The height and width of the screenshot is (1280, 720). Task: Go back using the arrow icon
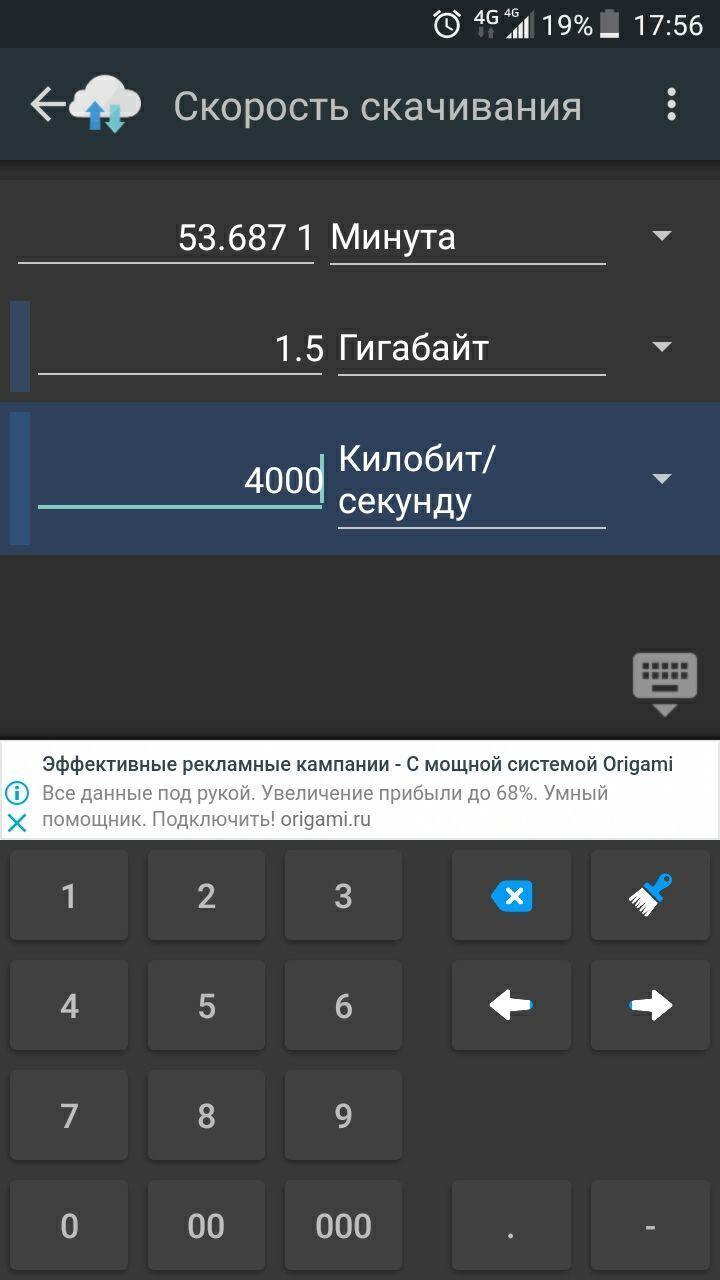pos(46,104)
